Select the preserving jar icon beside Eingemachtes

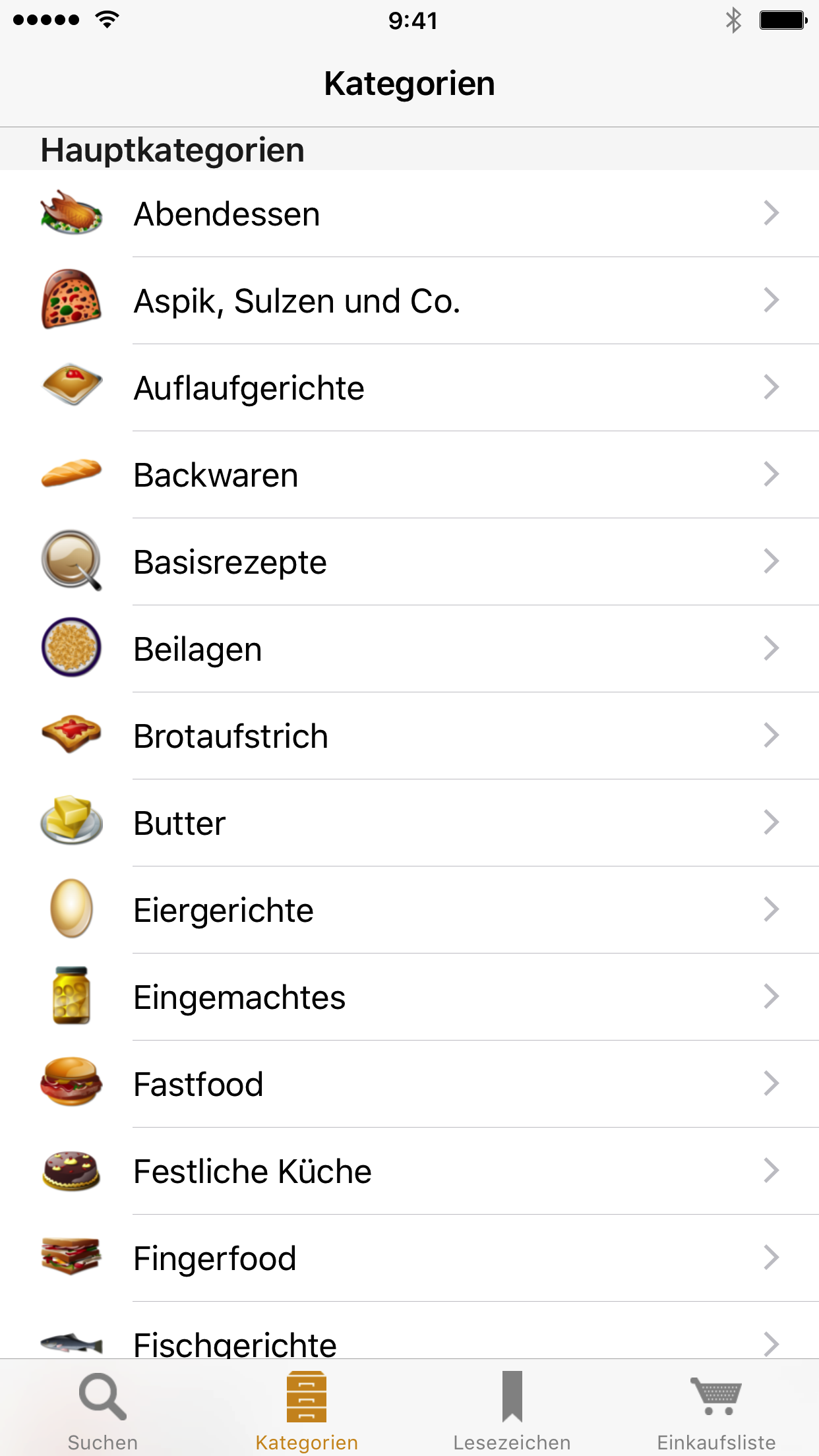71,997
